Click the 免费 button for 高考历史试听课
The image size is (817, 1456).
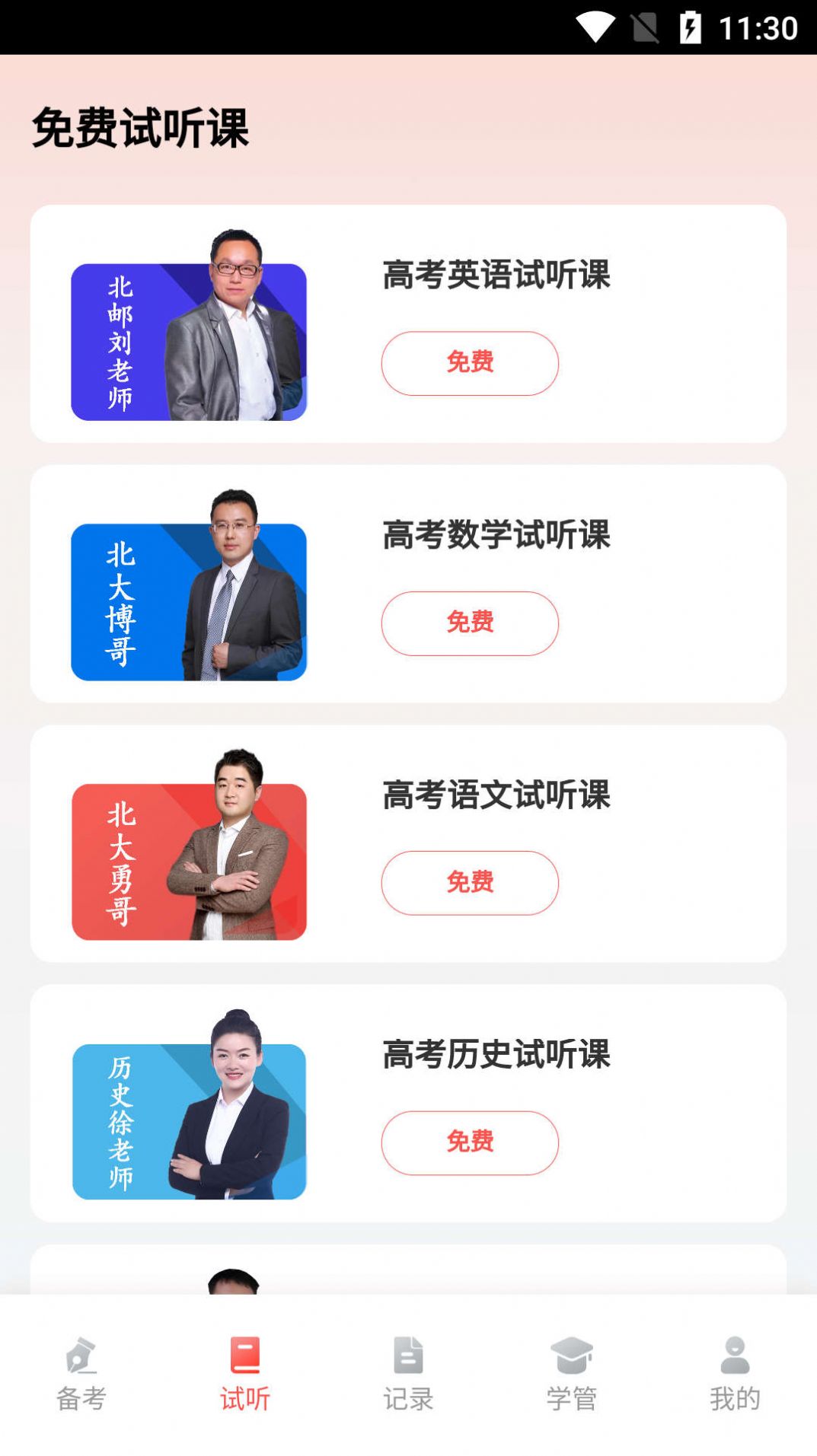(x=469, y=1142)
